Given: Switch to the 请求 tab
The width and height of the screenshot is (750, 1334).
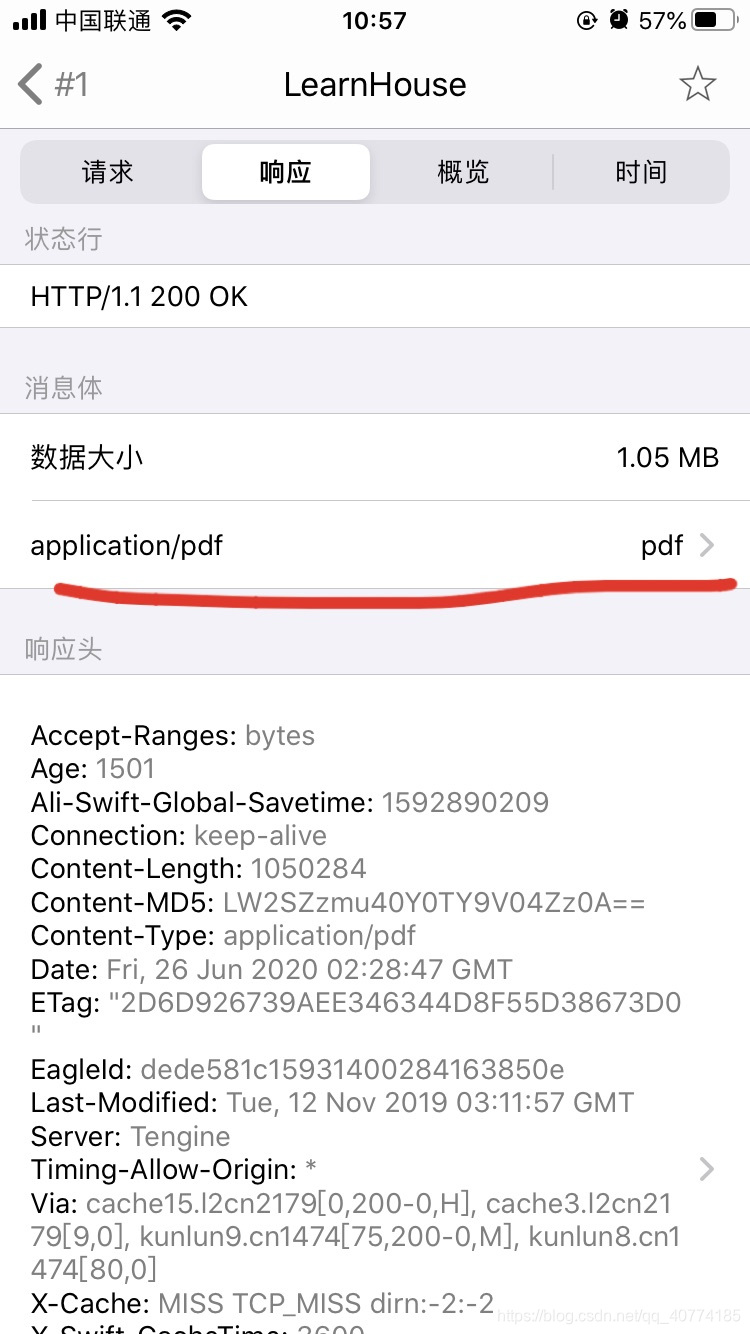Looking at the screenshot, I should point(107,172).
